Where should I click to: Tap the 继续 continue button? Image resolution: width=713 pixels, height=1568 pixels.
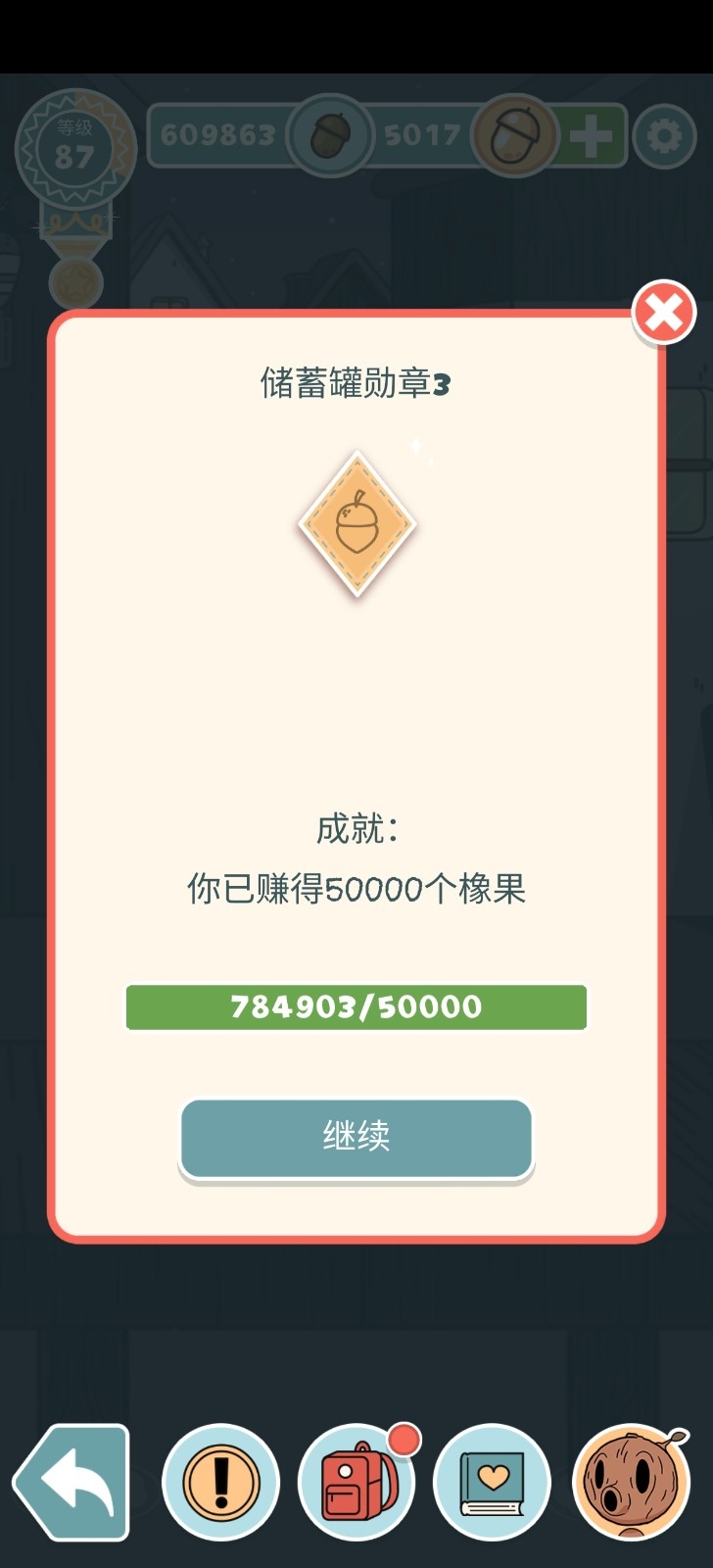356,1138
